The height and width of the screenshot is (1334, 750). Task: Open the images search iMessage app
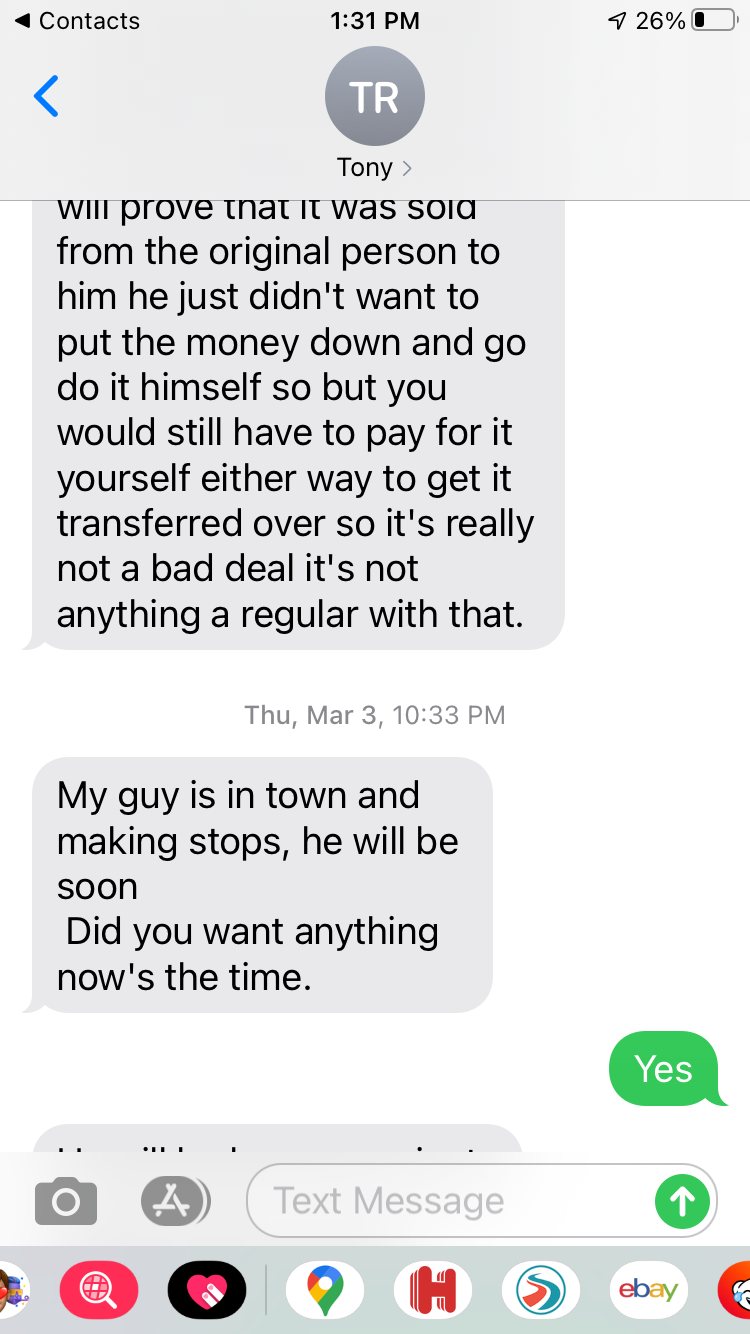[x=100, y=1290]
